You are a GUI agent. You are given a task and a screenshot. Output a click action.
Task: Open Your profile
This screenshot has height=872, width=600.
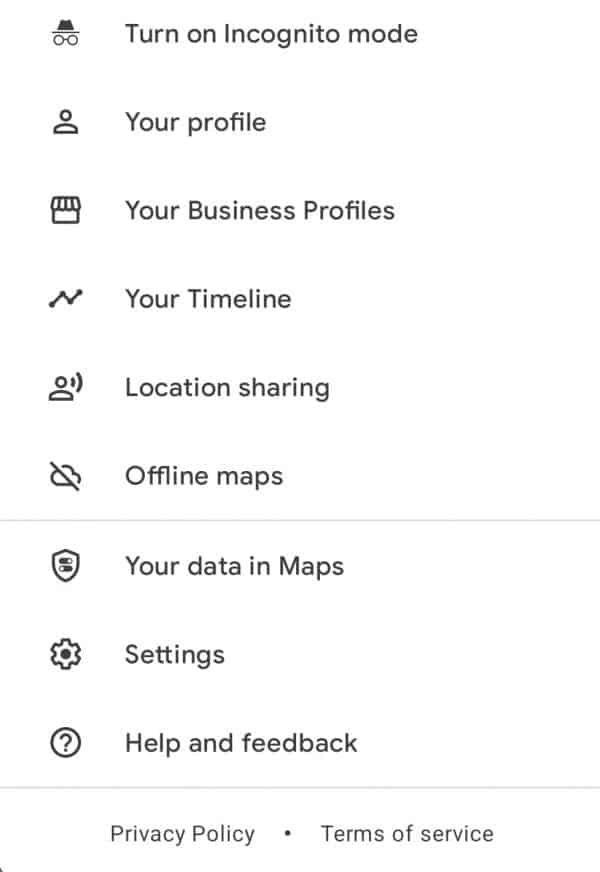195,123
